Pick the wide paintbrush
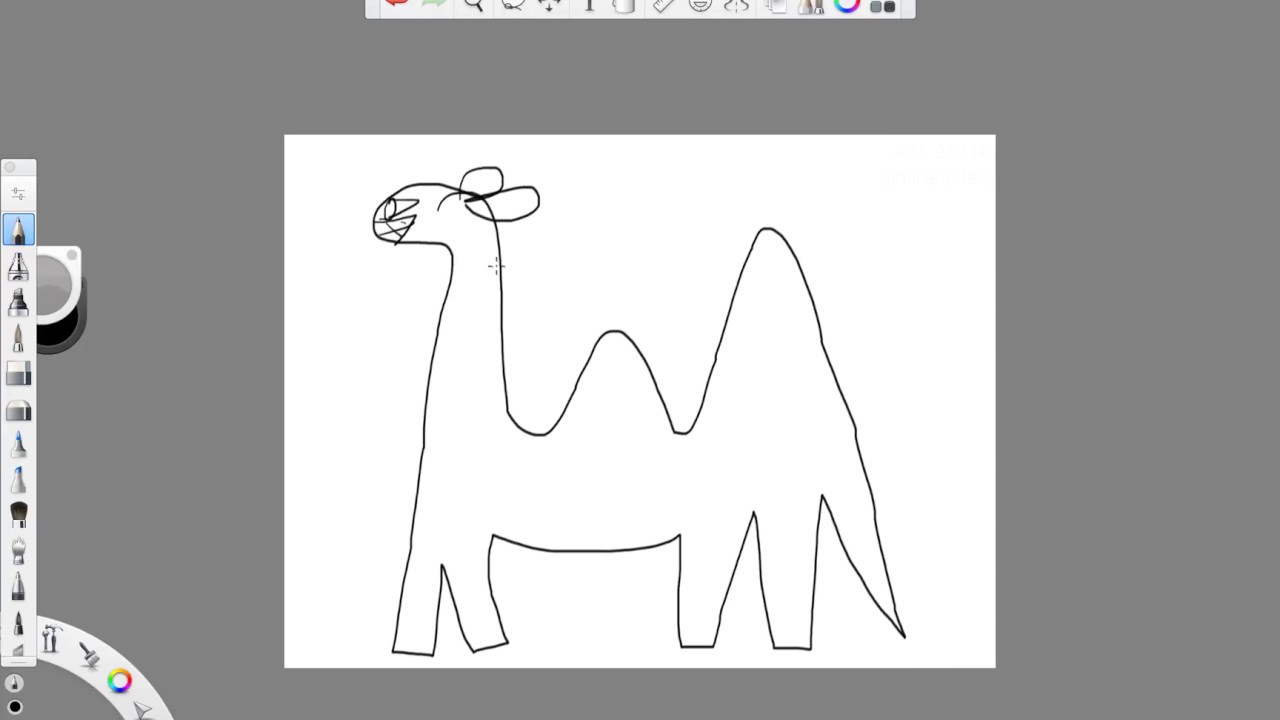Image resolution: width=1280 pixels, height=720 pixels. [18, 516]
